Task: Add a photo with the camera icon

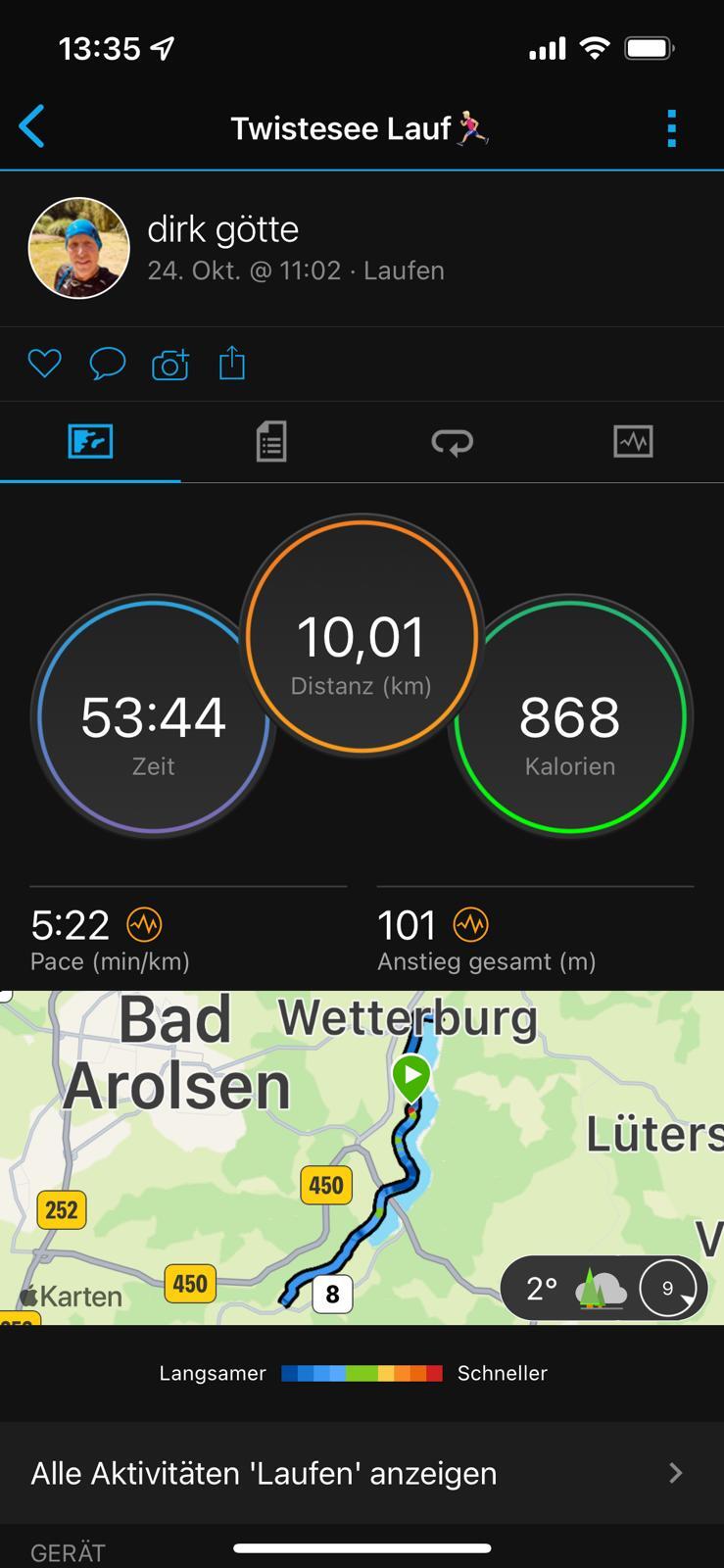Action: (170, 365)
